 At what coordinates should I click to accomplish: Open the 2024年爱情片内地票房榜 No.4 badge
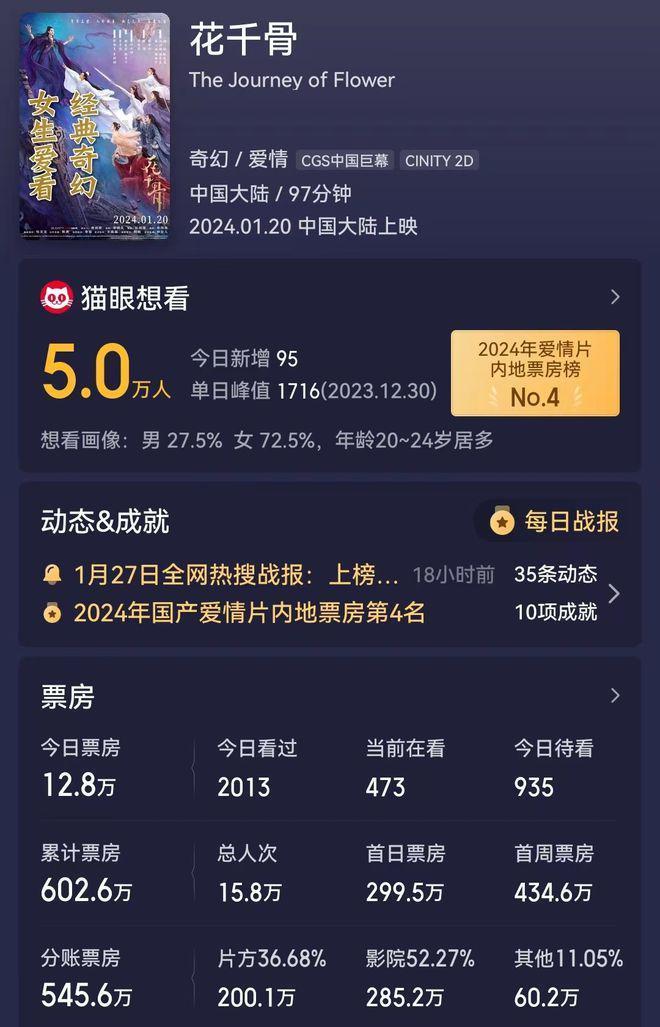tap(535, 373)
